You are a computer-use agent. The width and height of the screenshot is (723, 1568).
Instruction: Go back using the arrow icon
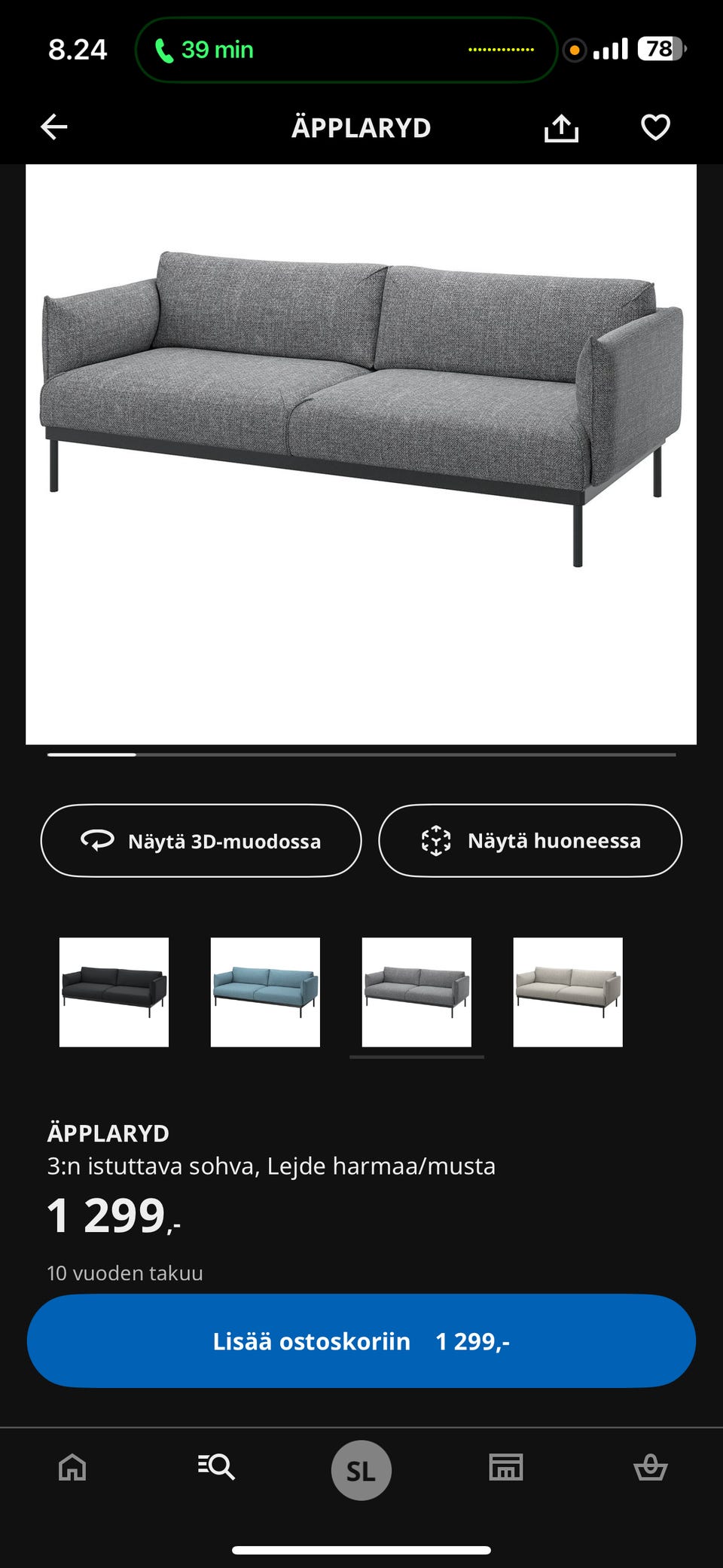(x=54, y=127)
